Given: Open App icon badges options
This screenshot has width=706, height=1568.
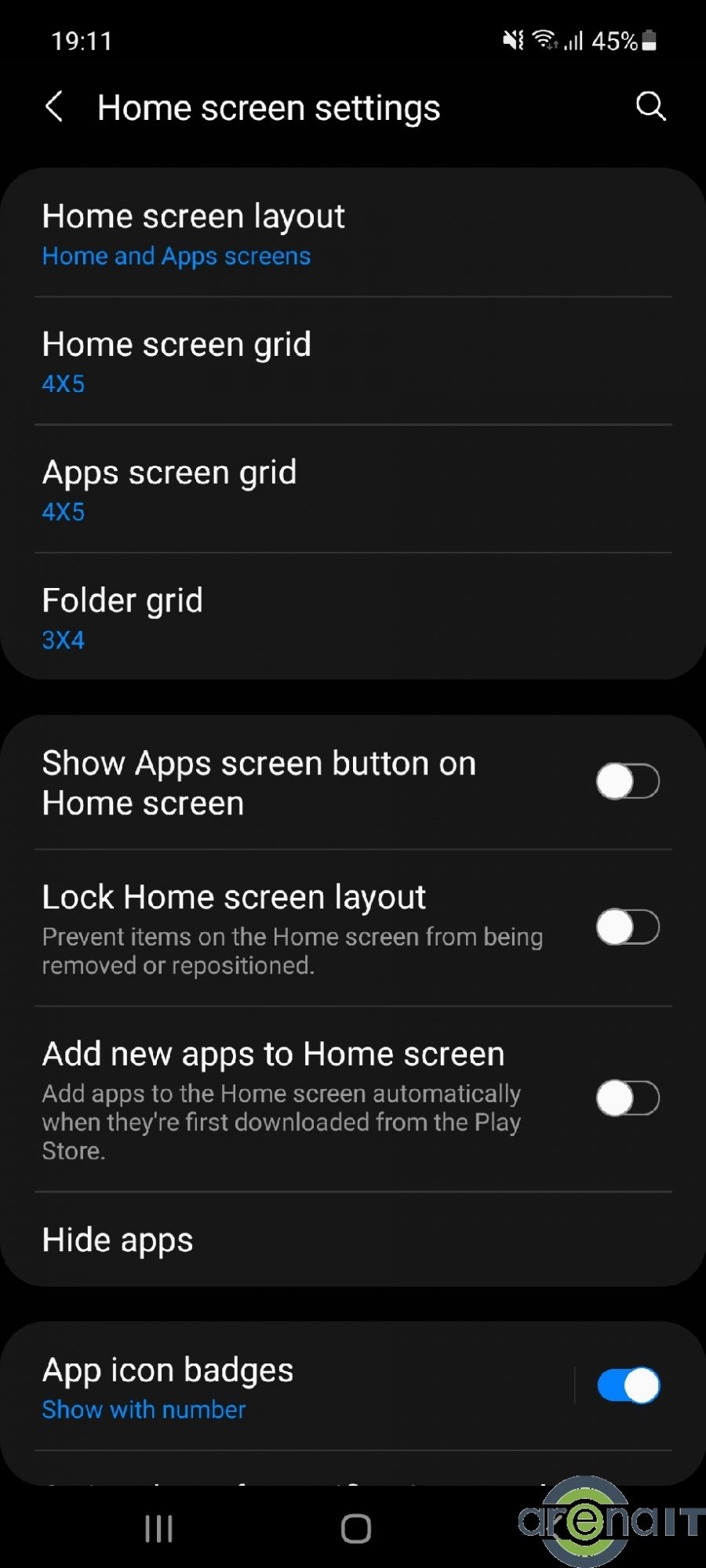Looking at the screenshot, I should (x=286, y=1387).
